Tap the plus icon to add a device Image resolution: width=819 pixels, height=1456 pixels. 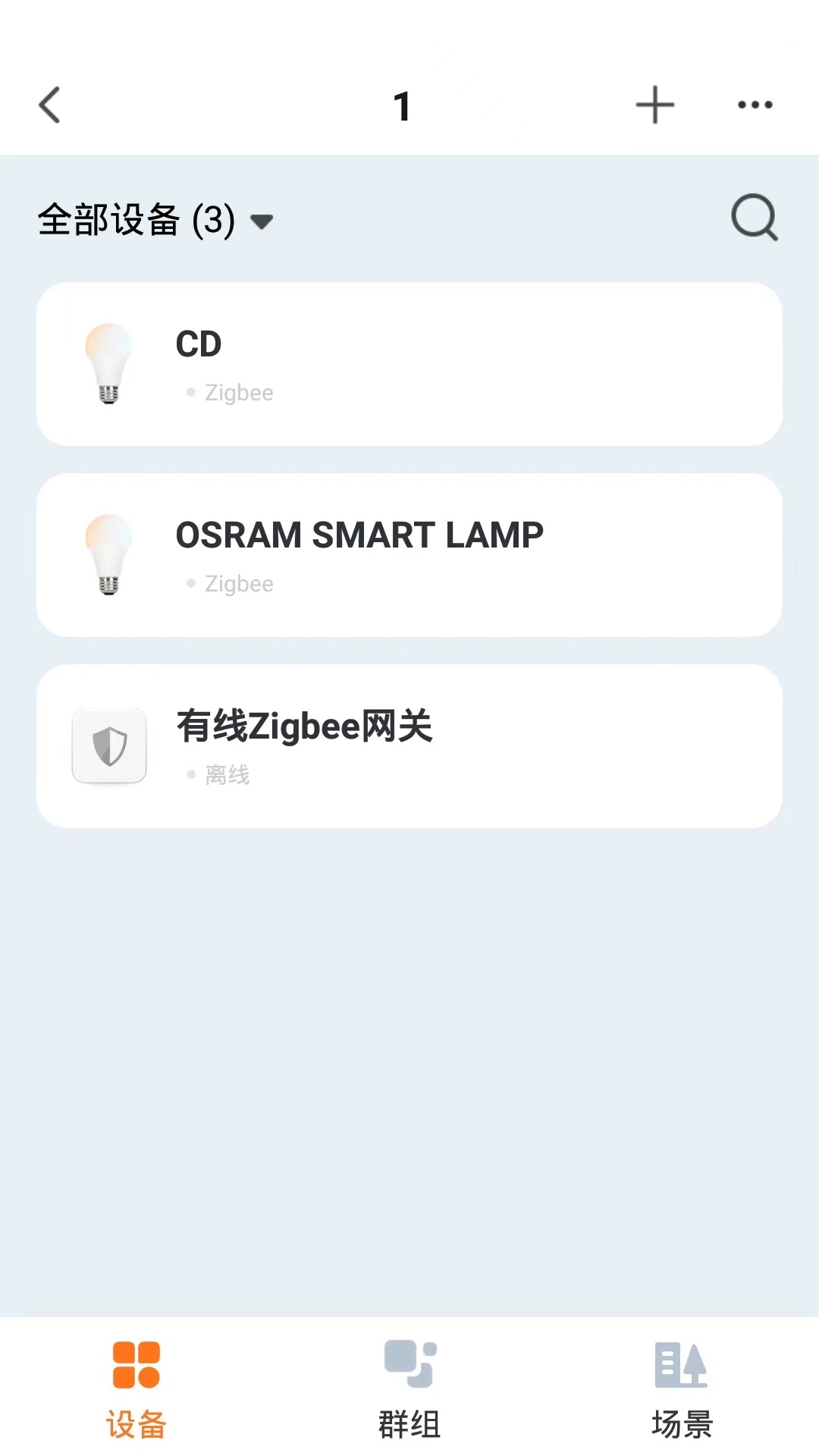[x=654, y=104]
